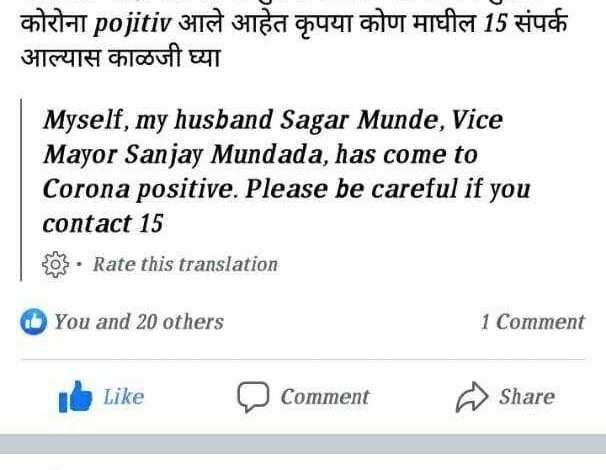Tap Rate this translation
The width and height of the screenshot is (606, 470).
coord(185,264)
